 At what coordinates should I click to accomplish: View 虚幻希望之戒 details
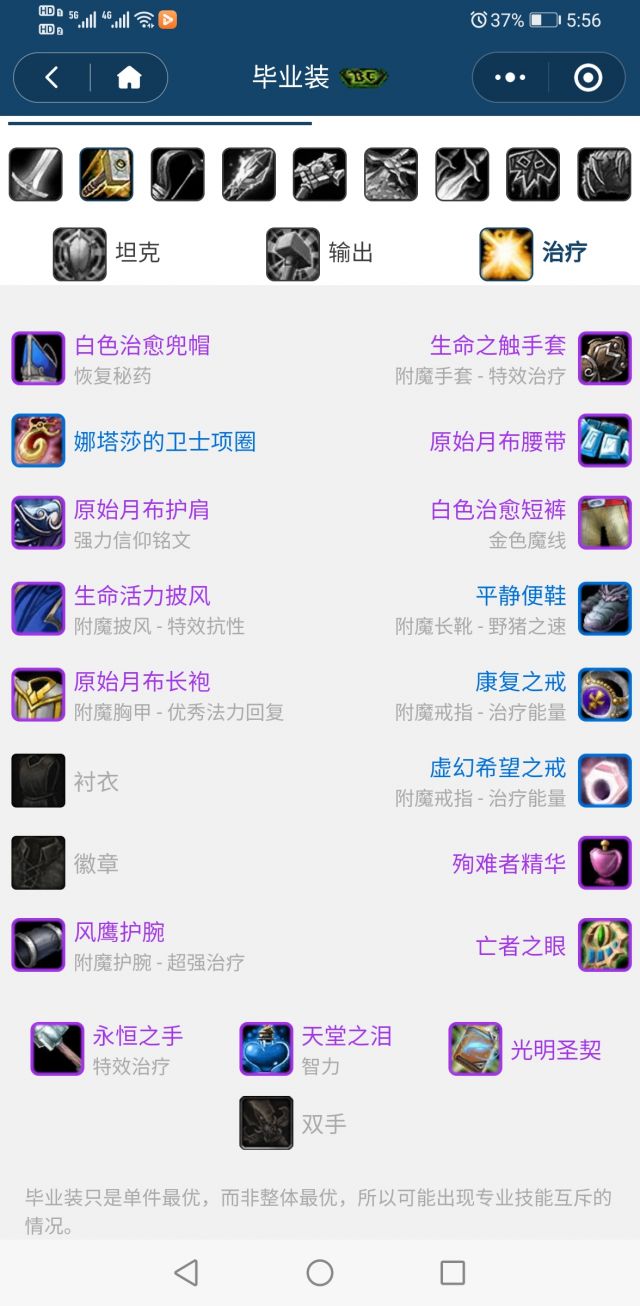[498, 768]
